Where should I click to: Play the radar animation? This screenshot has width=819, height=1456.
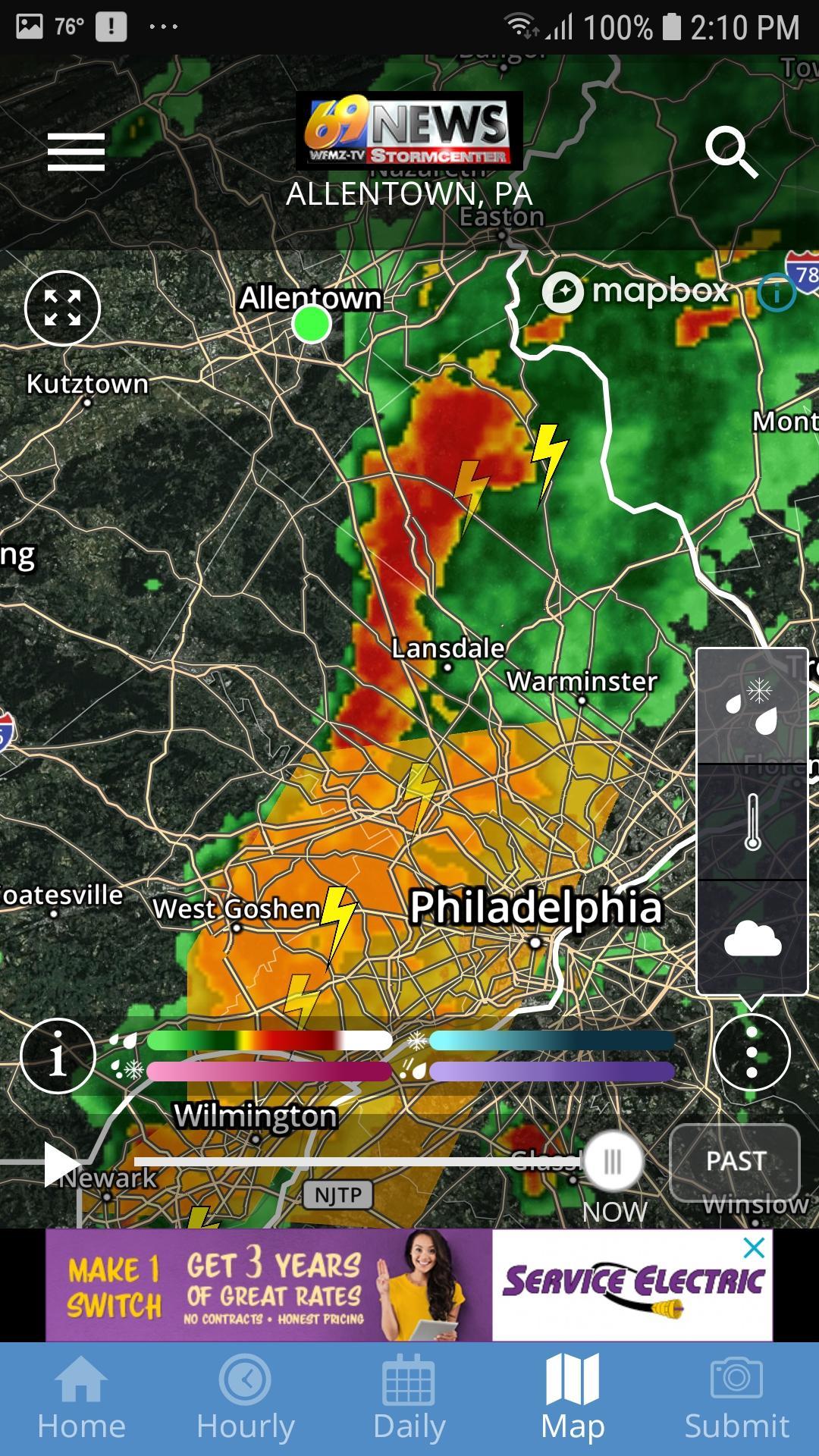pos(61,1163)
